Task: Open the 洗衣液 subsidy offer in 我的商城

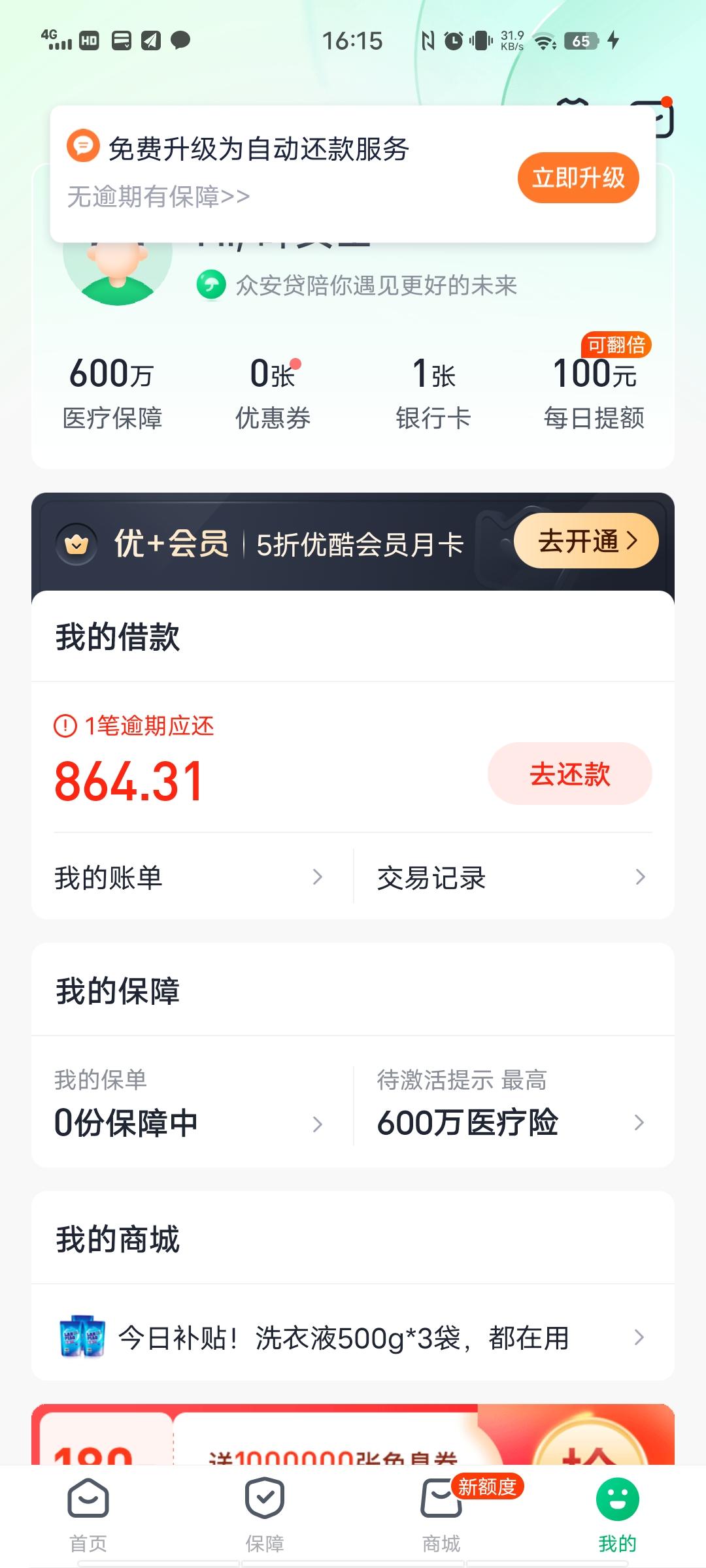Action: (x=353, y=1337)
